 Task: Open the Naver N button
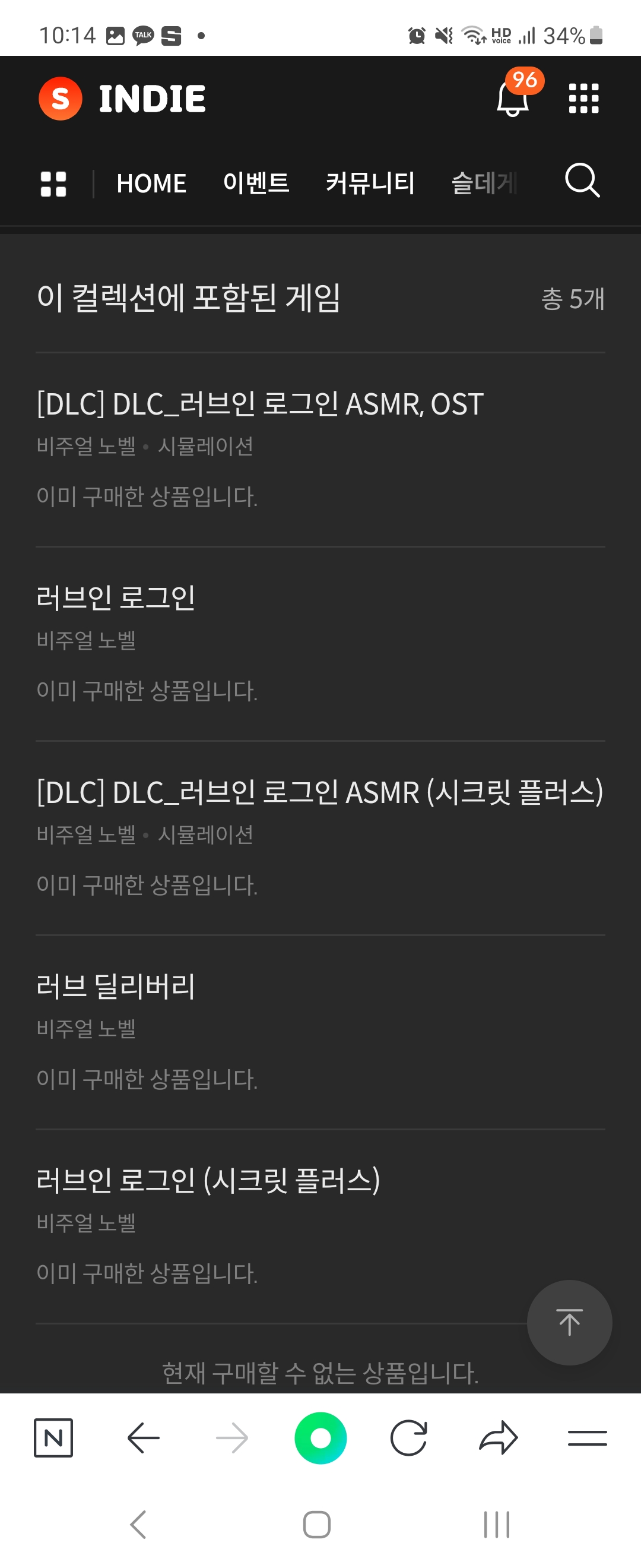click(x=53, y=1438)
